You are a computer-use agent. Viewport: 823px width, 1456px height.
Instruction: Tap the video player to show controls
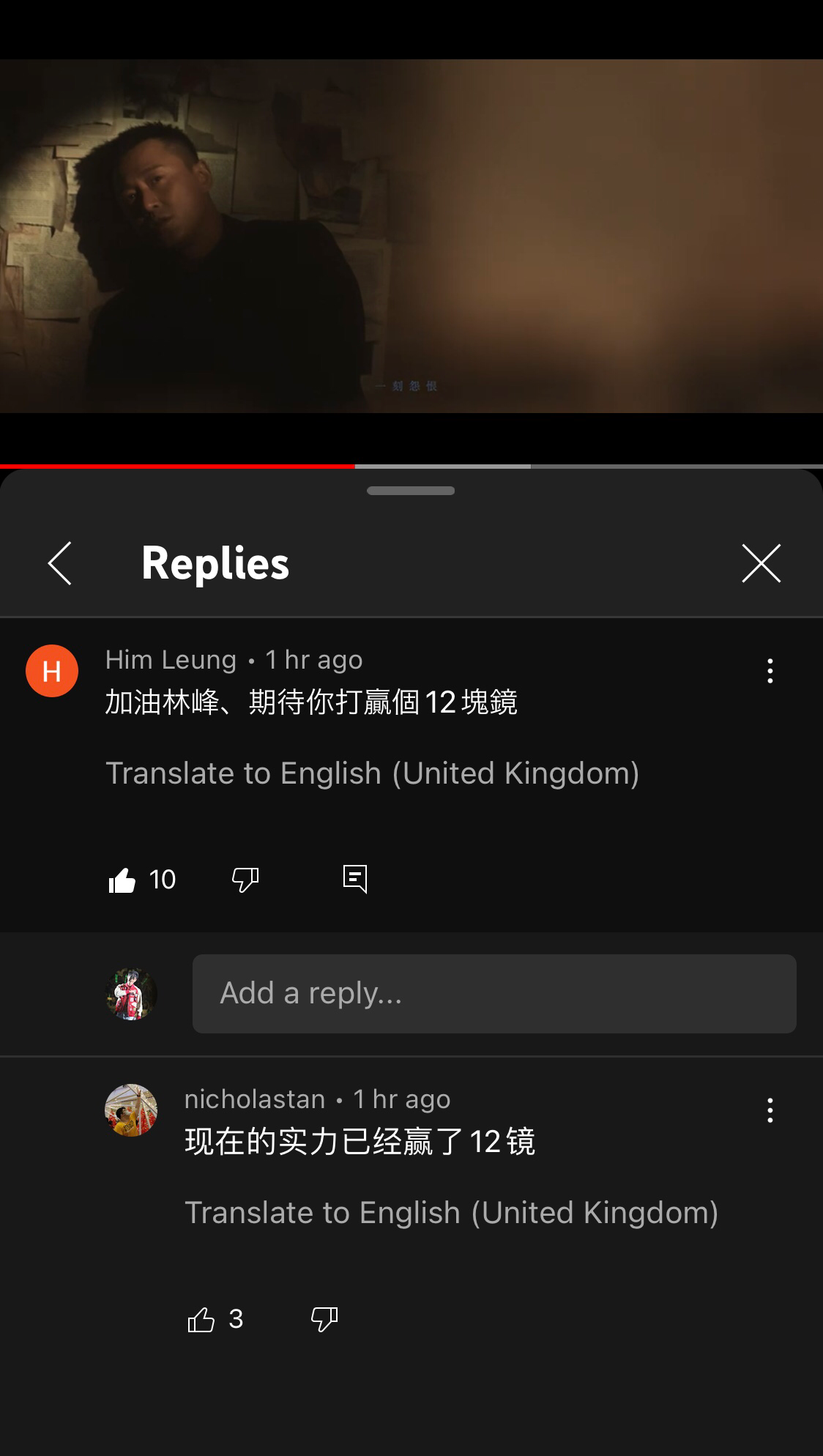[411, 236]
